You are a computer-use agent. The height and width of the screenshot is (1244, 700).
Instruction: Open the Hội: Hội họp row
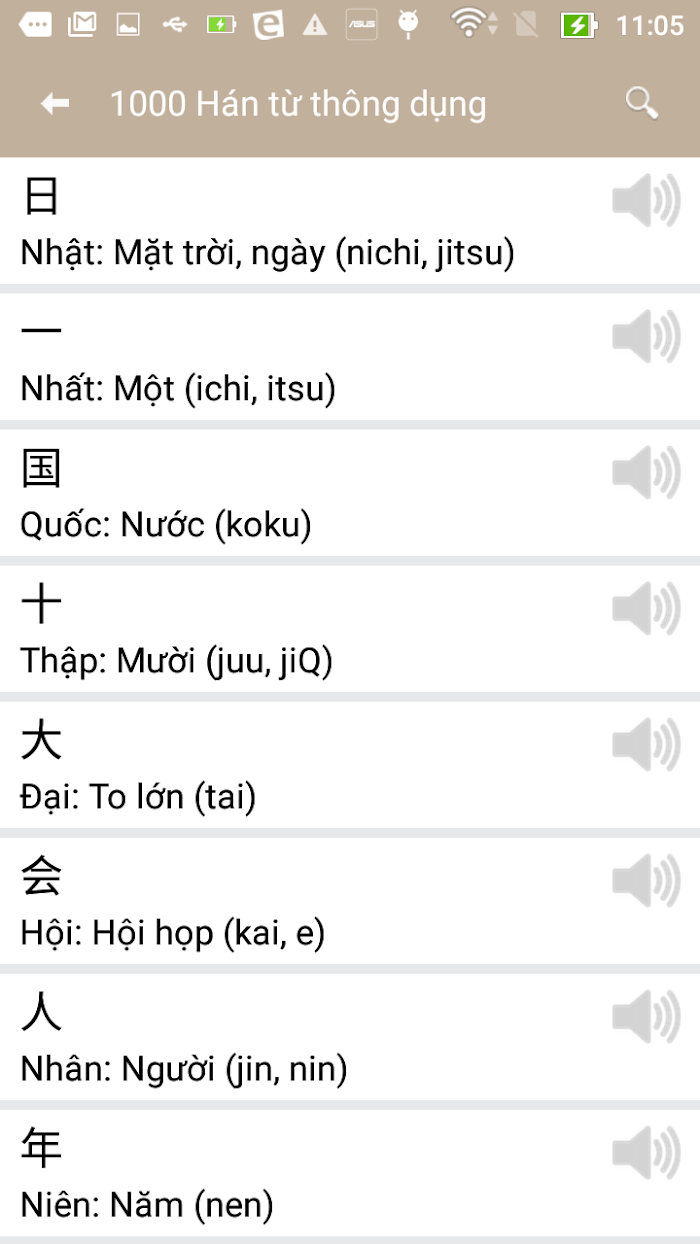[350, 901]
